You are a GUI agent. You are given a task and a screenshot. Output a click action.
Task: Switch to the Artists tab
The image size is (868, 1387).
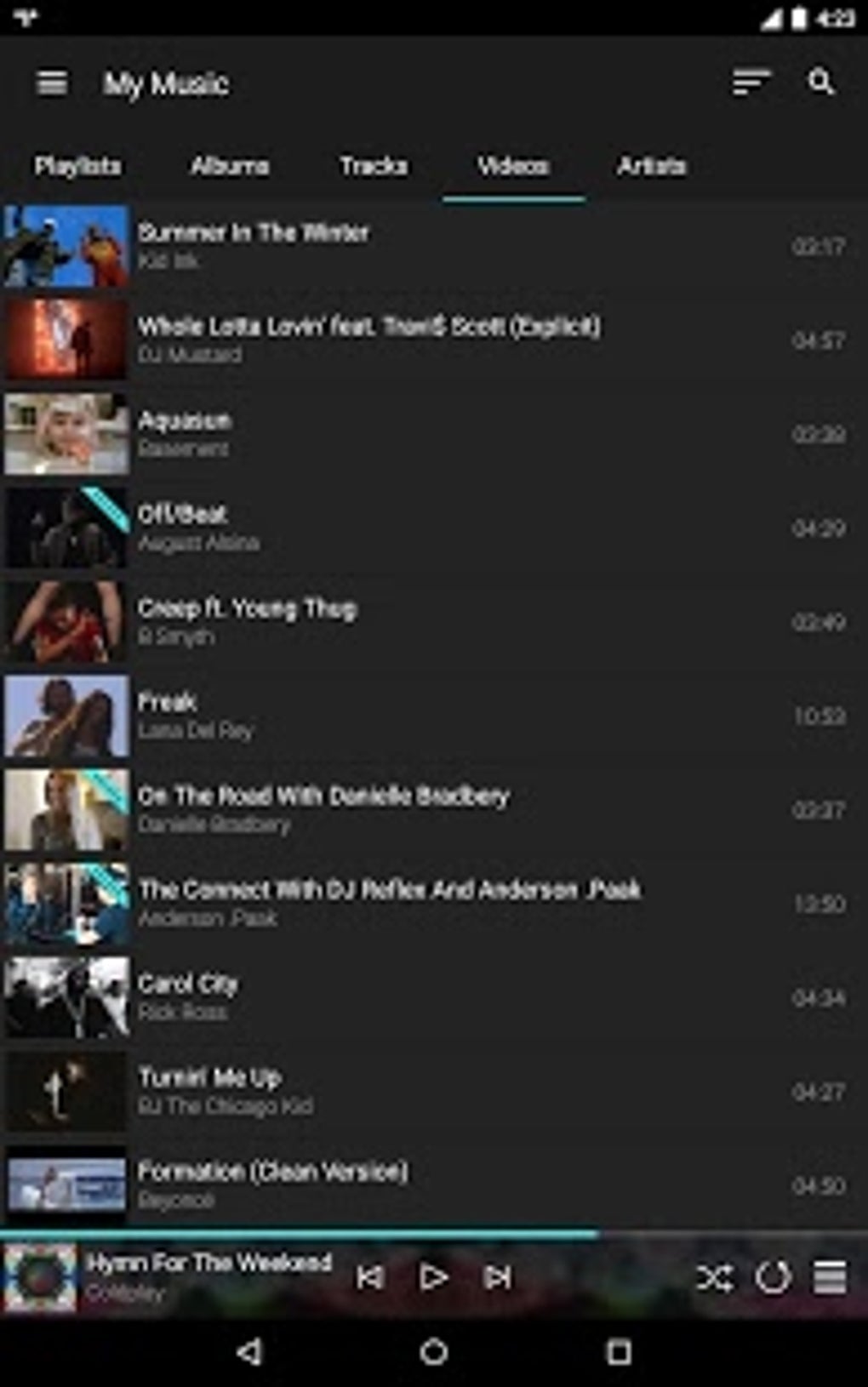coord(651,167)
